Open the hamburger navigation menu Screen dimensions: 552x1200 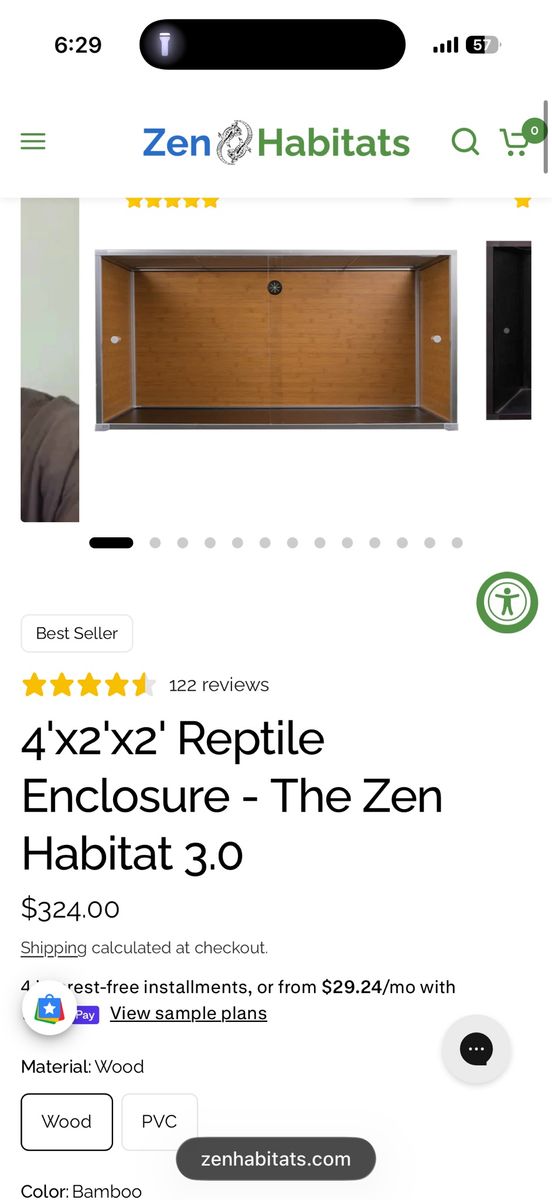(x=33, y=142)
